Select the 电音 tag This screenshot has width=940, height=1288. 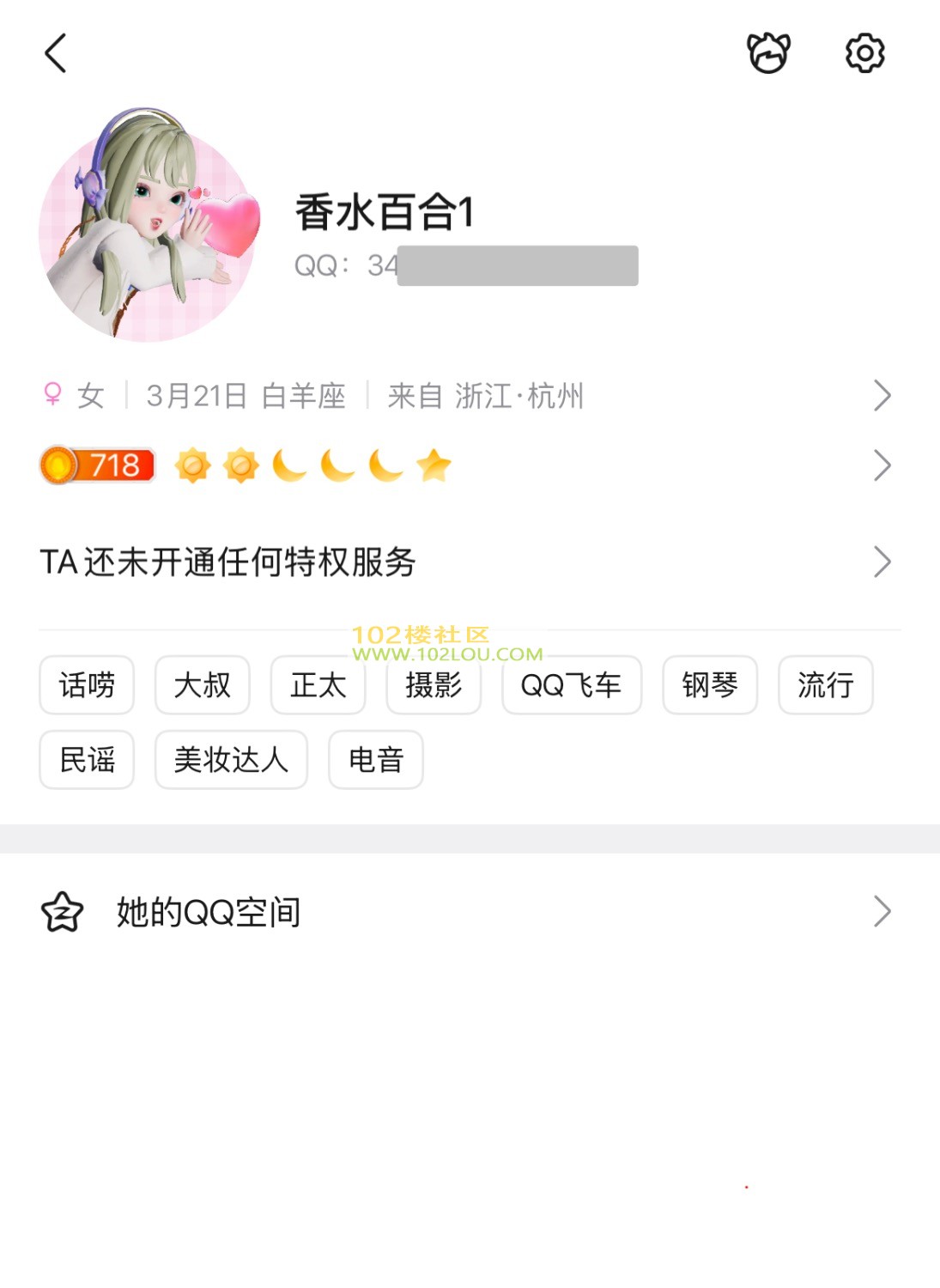point(376,760)
